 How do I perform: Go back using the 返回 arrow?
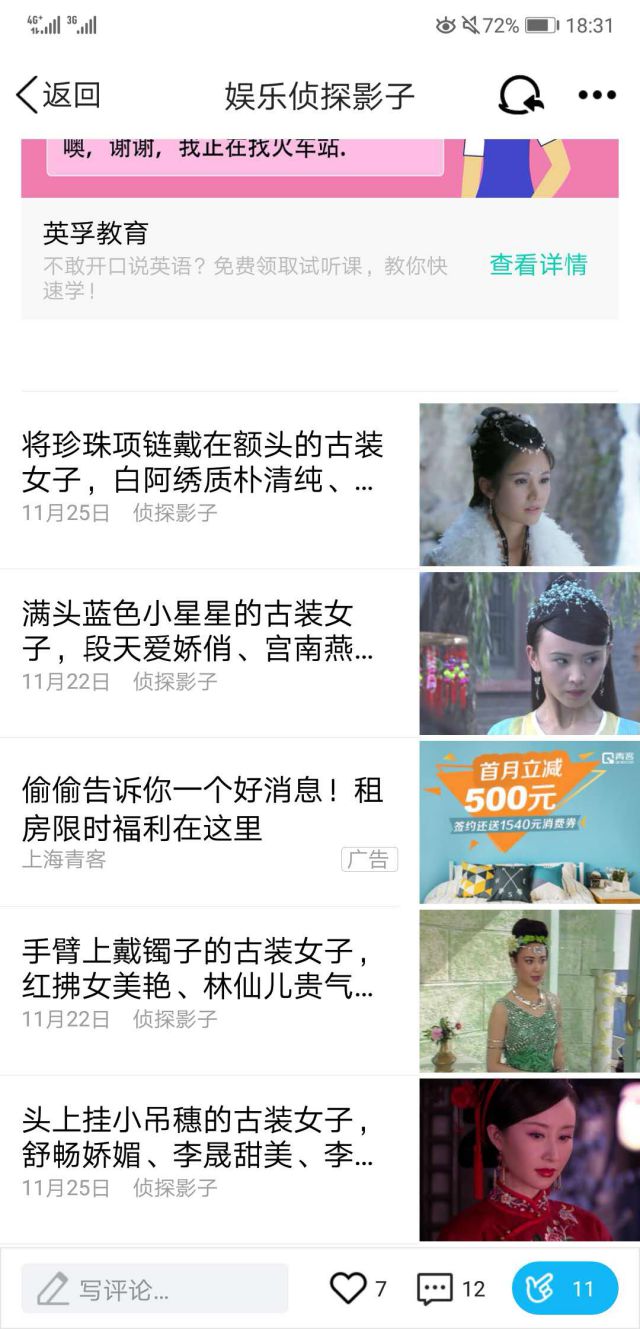click(x=58, y=95)
